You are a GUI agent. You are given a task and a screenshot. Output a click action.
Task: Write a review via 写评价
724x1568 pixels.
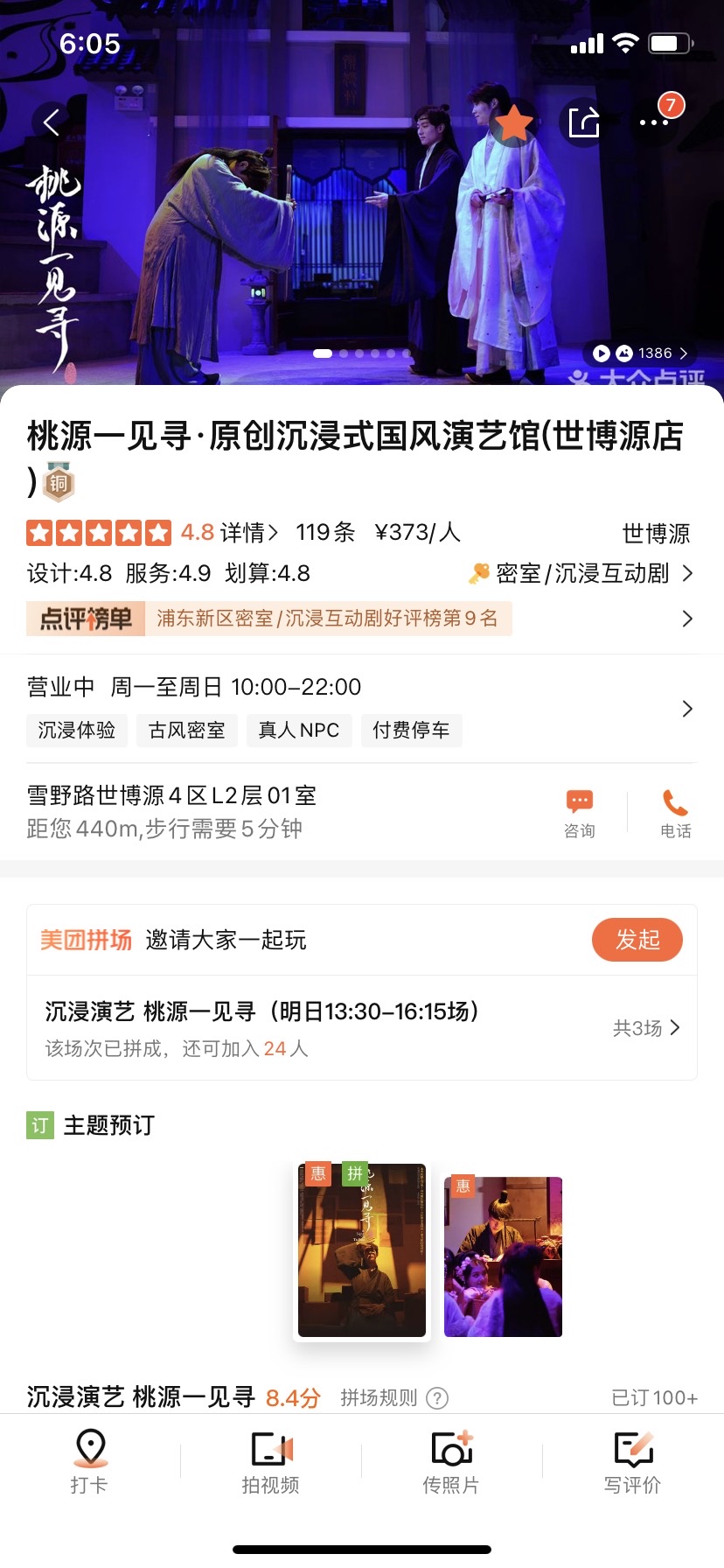coord(632,1461)
